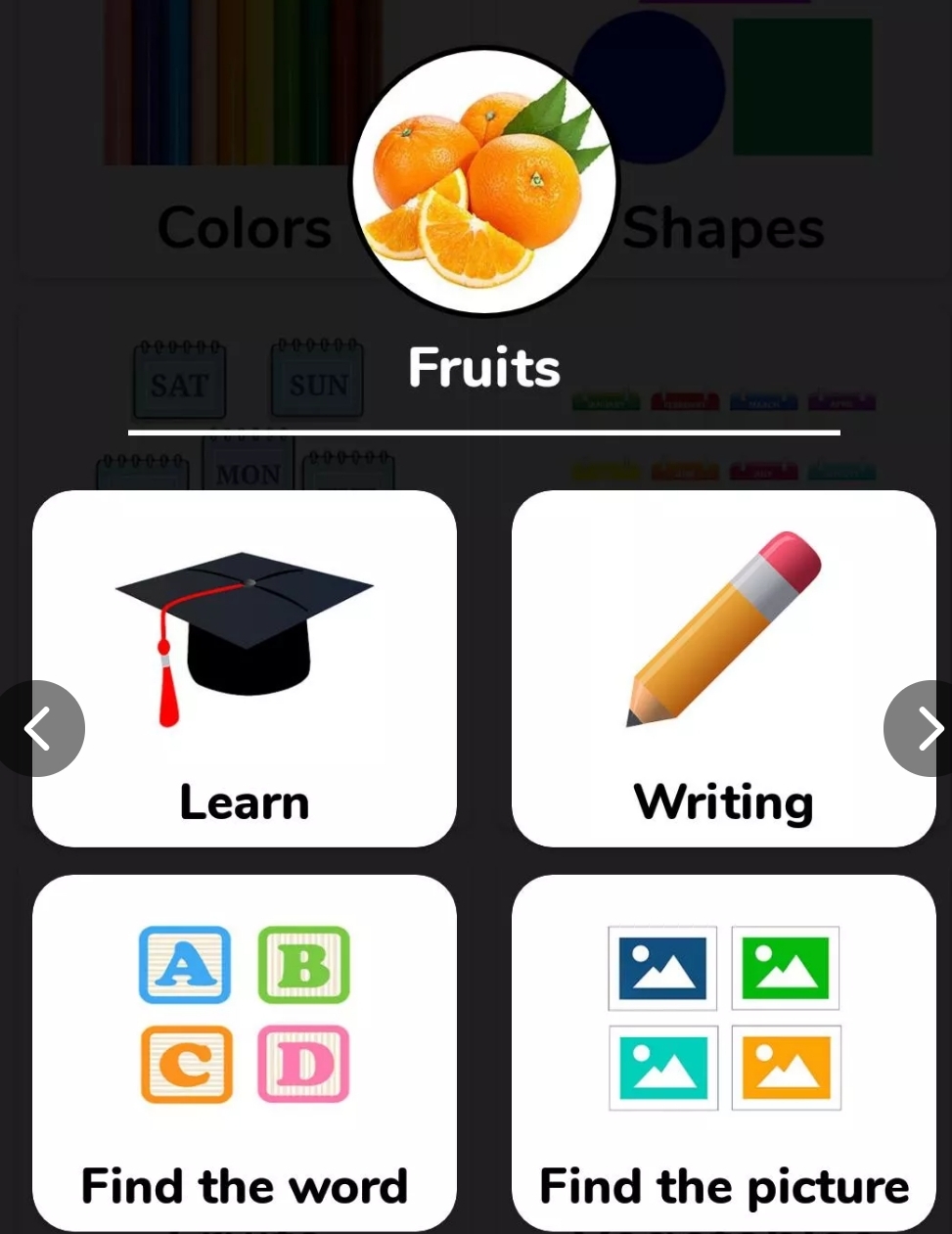Go to the previous category with left arrow
The width and height of the screenshot is (952, 1234).
[39, 729]
